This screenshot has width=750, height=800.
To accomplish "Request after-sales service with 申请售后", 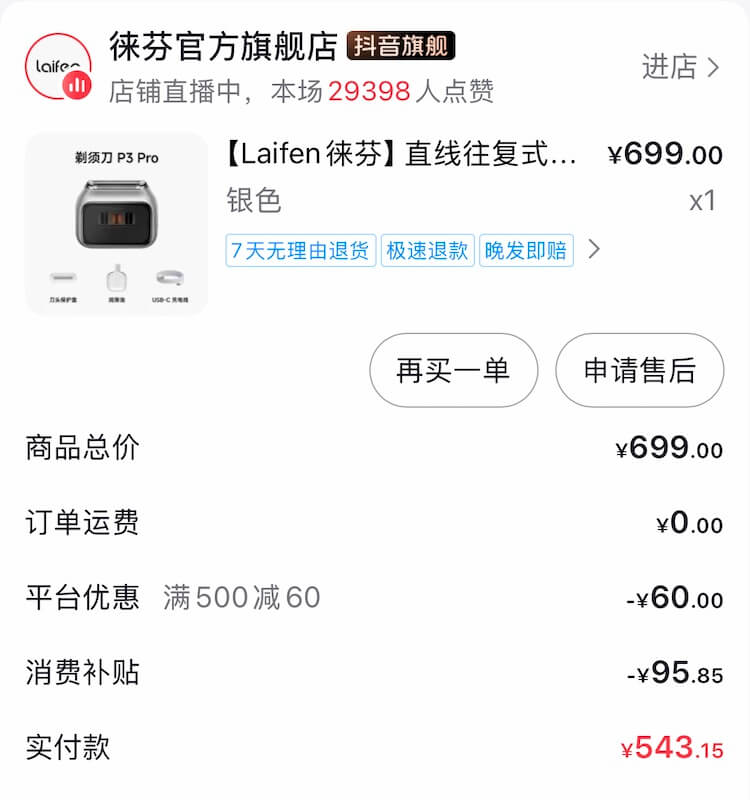I will pyautogui.click(x=639, y=370).
